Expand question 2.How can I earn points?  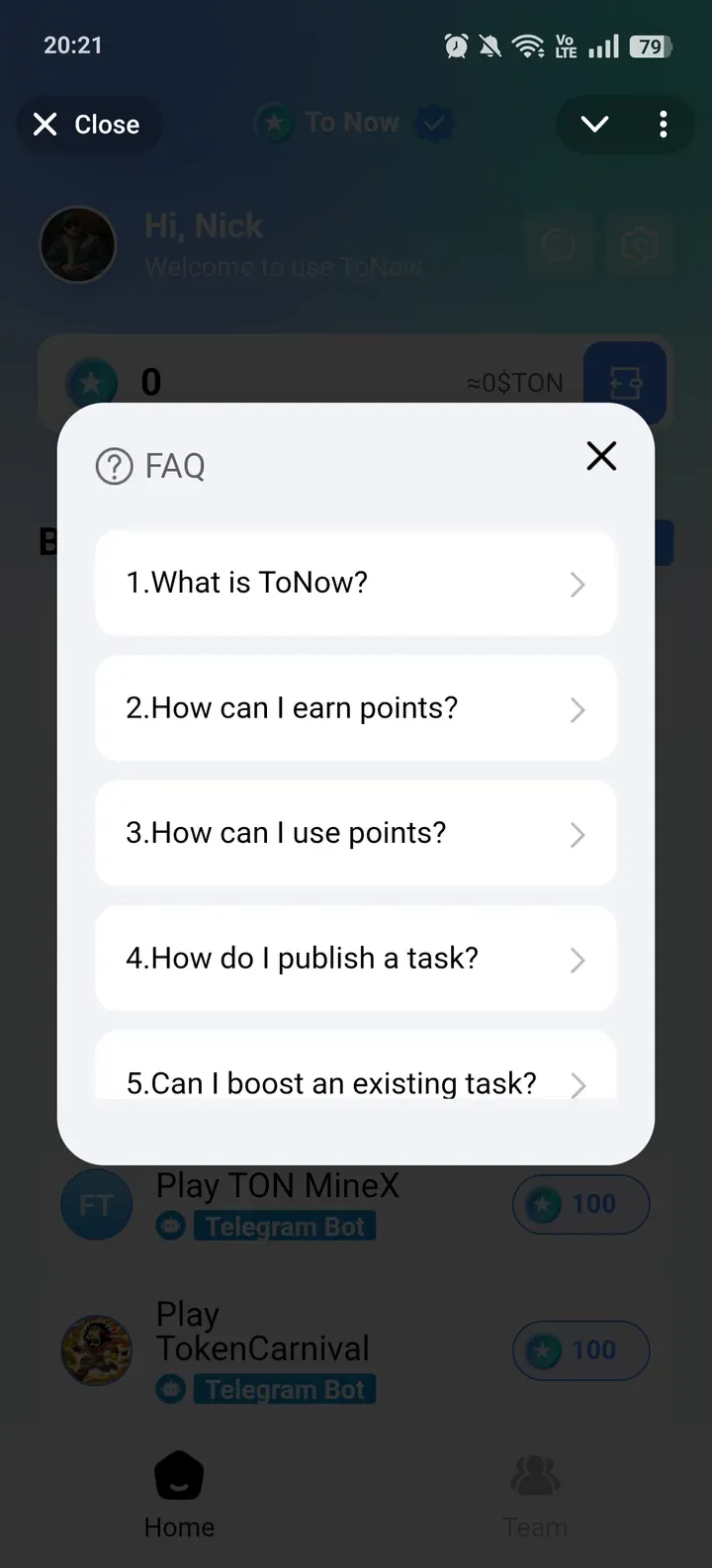tap(356, 708)
